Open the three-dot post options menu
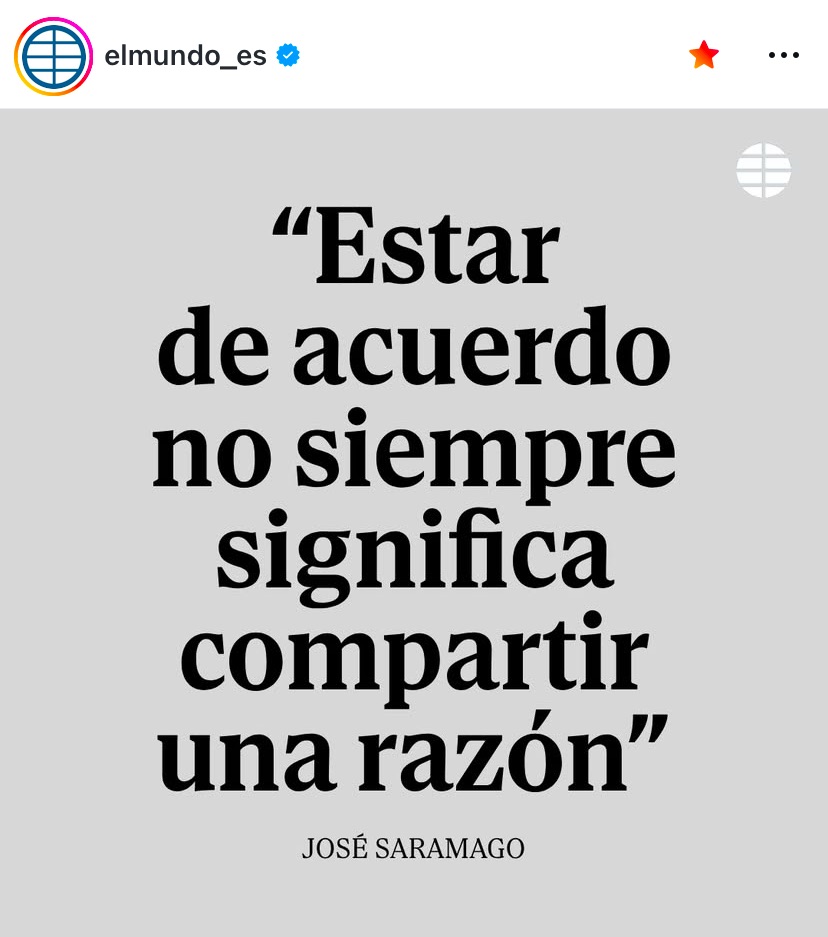This screenshot has height=937, width=828. point(783,55)
